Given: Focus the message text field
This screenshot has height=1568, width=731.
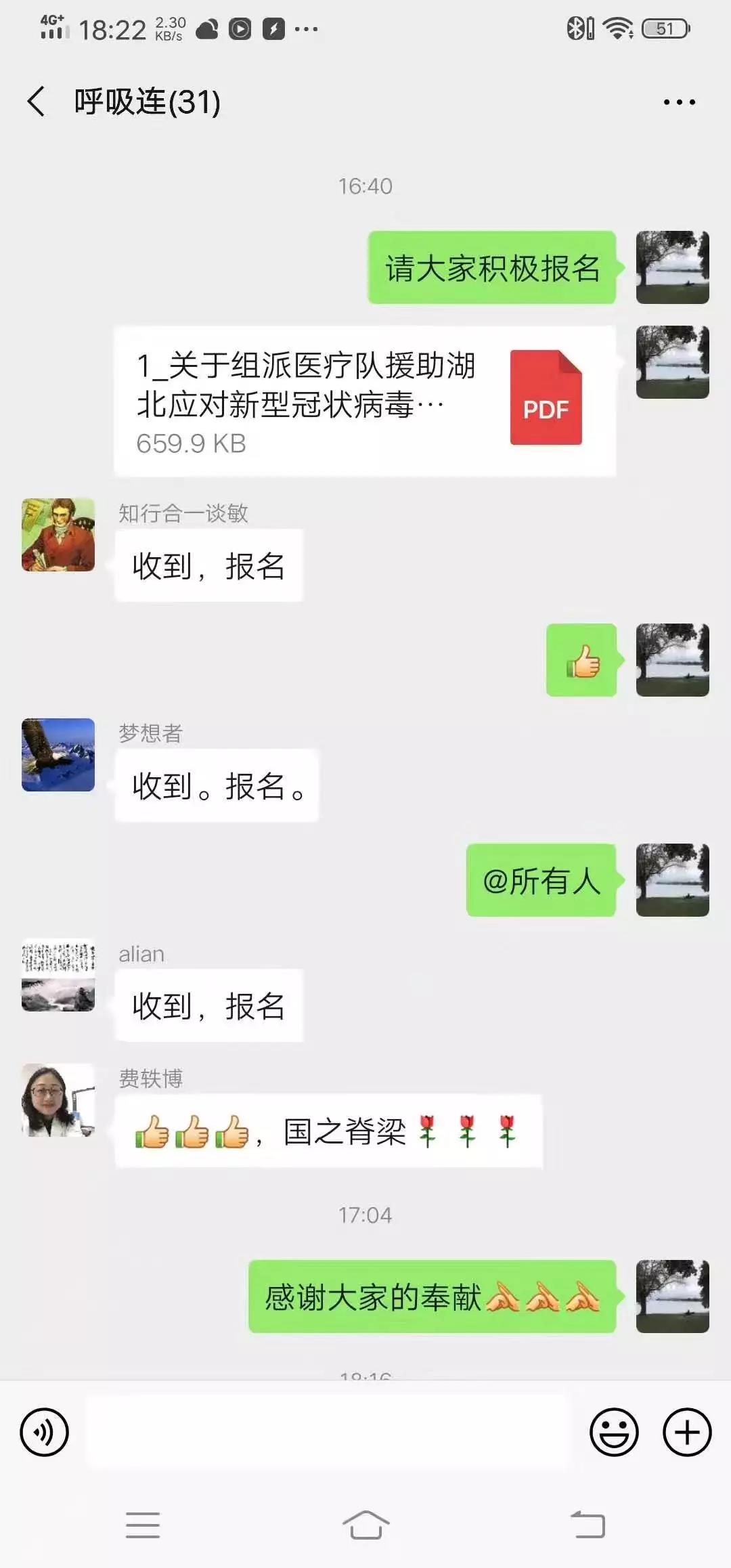Looking at the screenshot, I should (x=328, y=1432).
